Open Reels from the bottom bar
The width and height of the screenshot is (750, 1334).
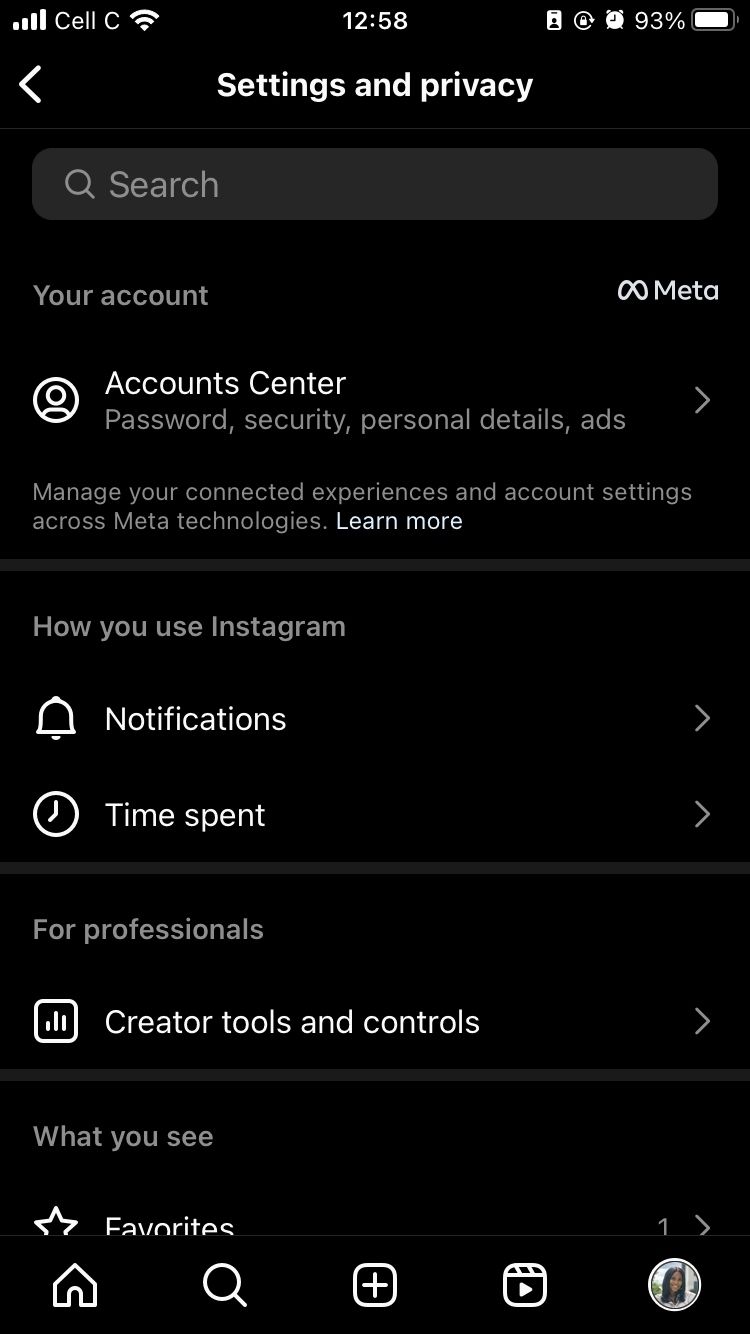tap(525, 1285)
